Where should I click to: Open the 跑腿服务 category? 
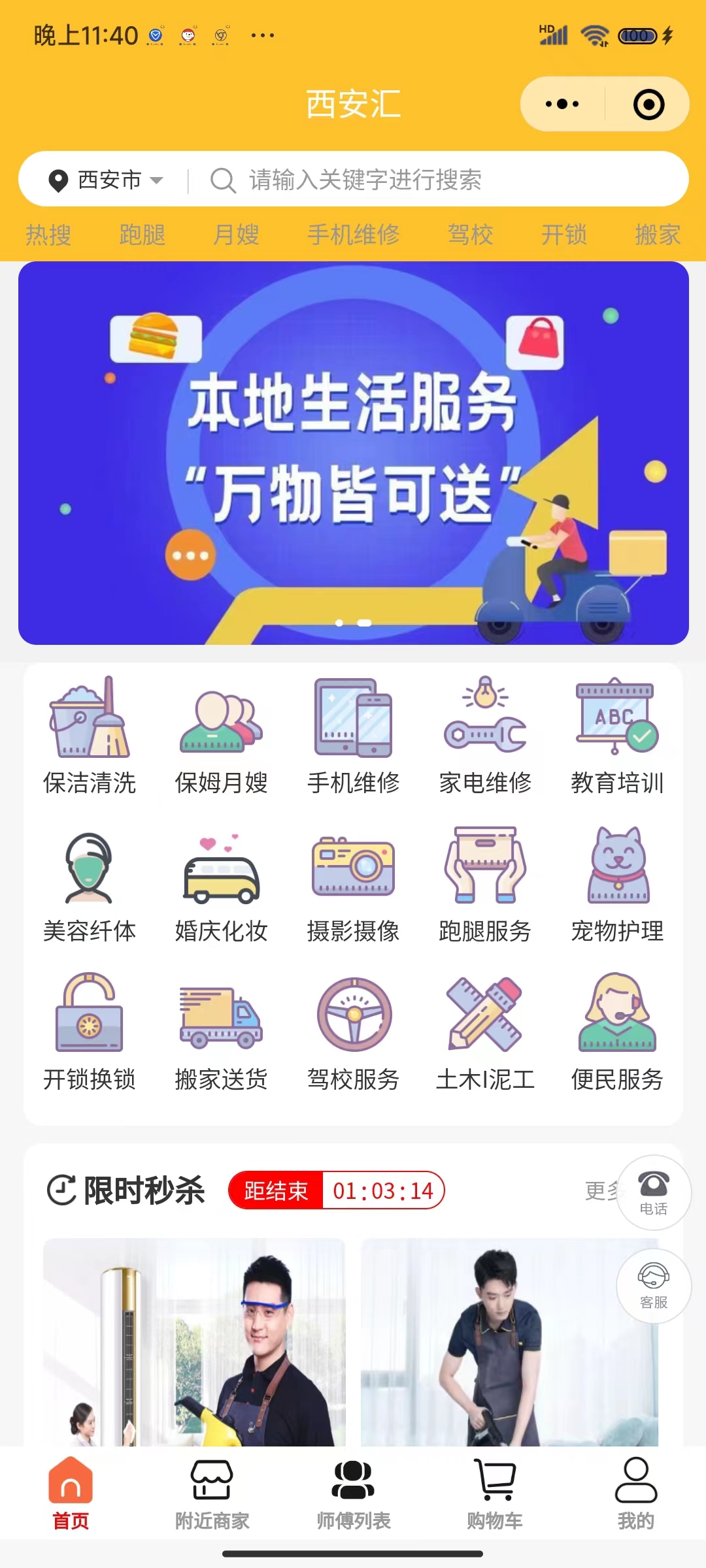click(x=485, y=883)
